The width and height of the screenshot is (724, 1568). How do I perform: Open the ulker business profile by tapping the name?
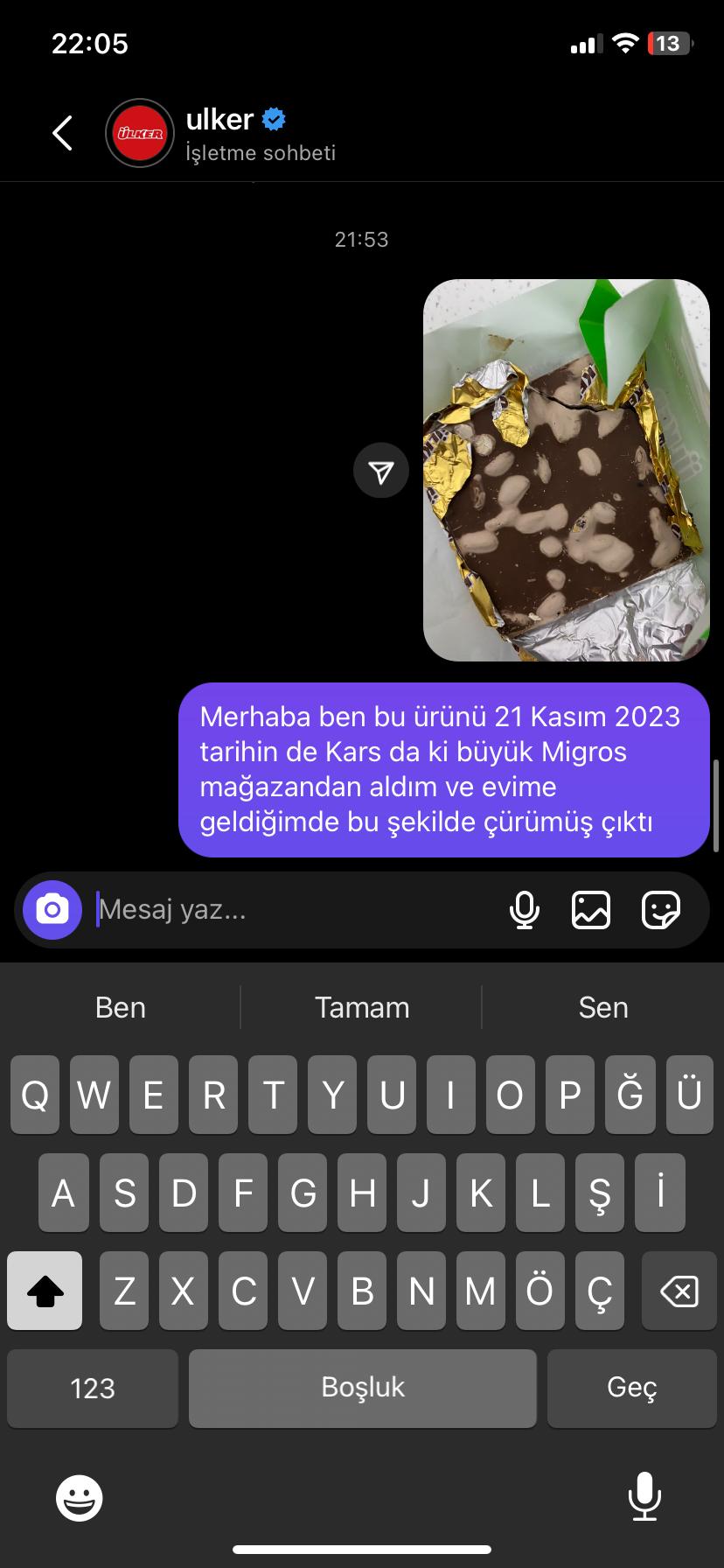(x=220, y=118)
